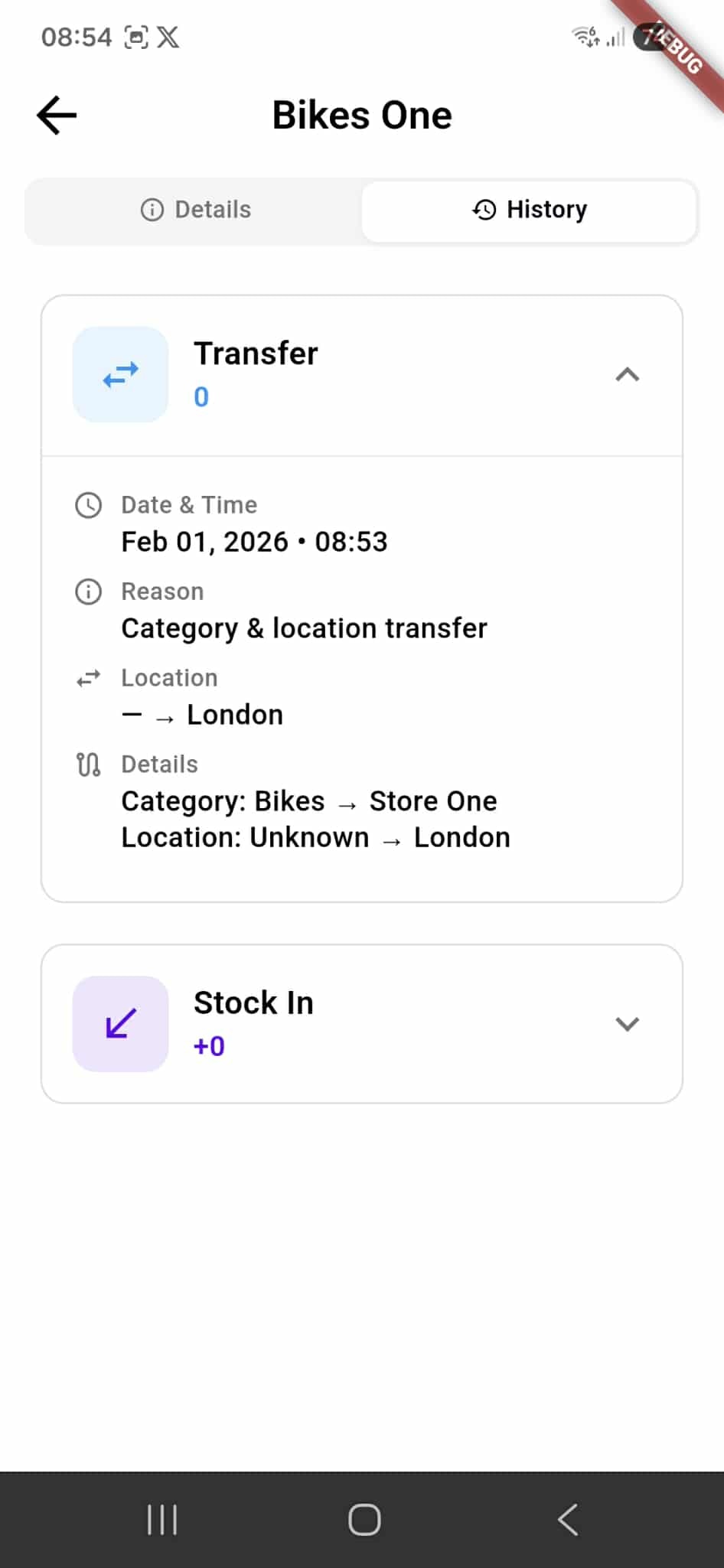The width and height of the screenshot is (724, 1568).
Task: Expand the Stock In history entry
Action: coord(628,1023)
